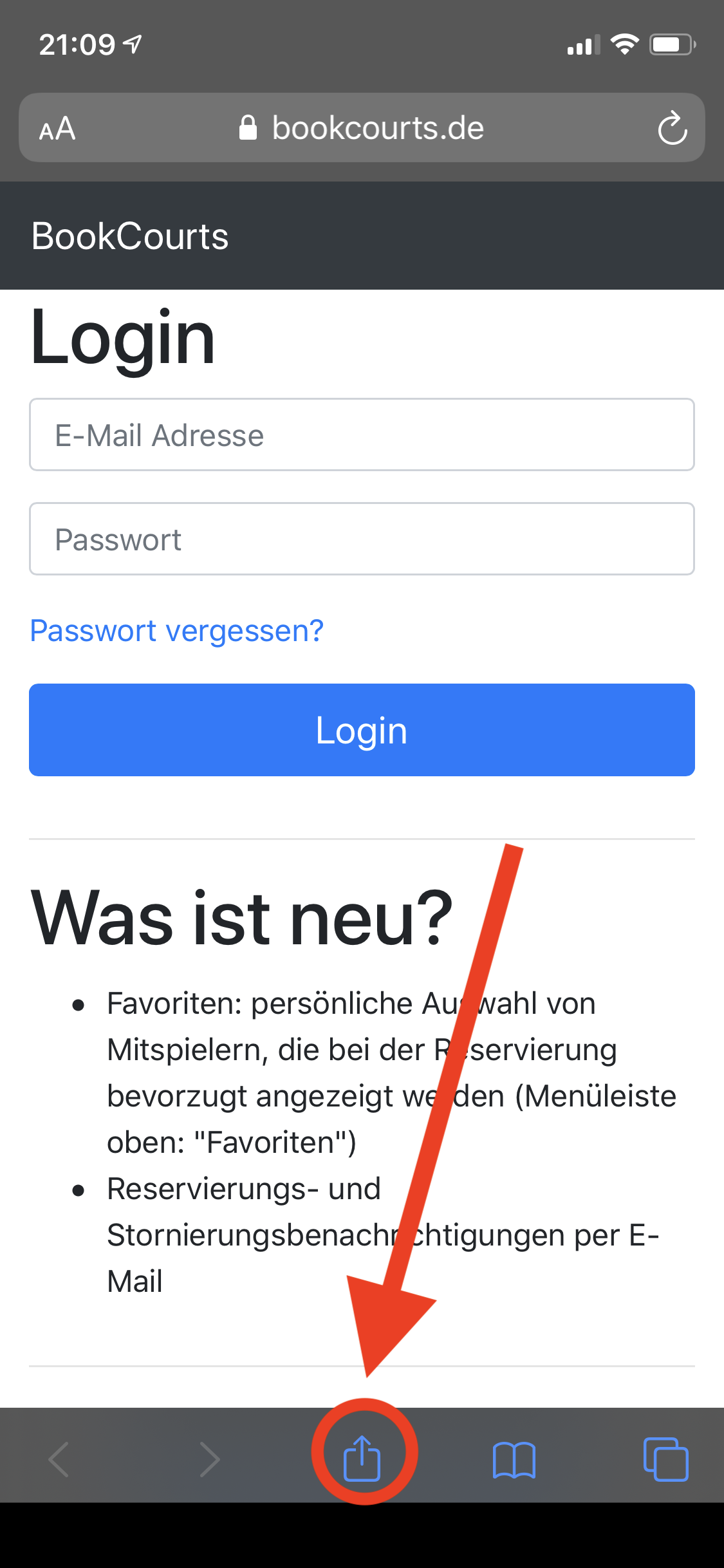The image size is (724, 1568).
Task: Open the Passwort vergessen? link
Action: 177,630
